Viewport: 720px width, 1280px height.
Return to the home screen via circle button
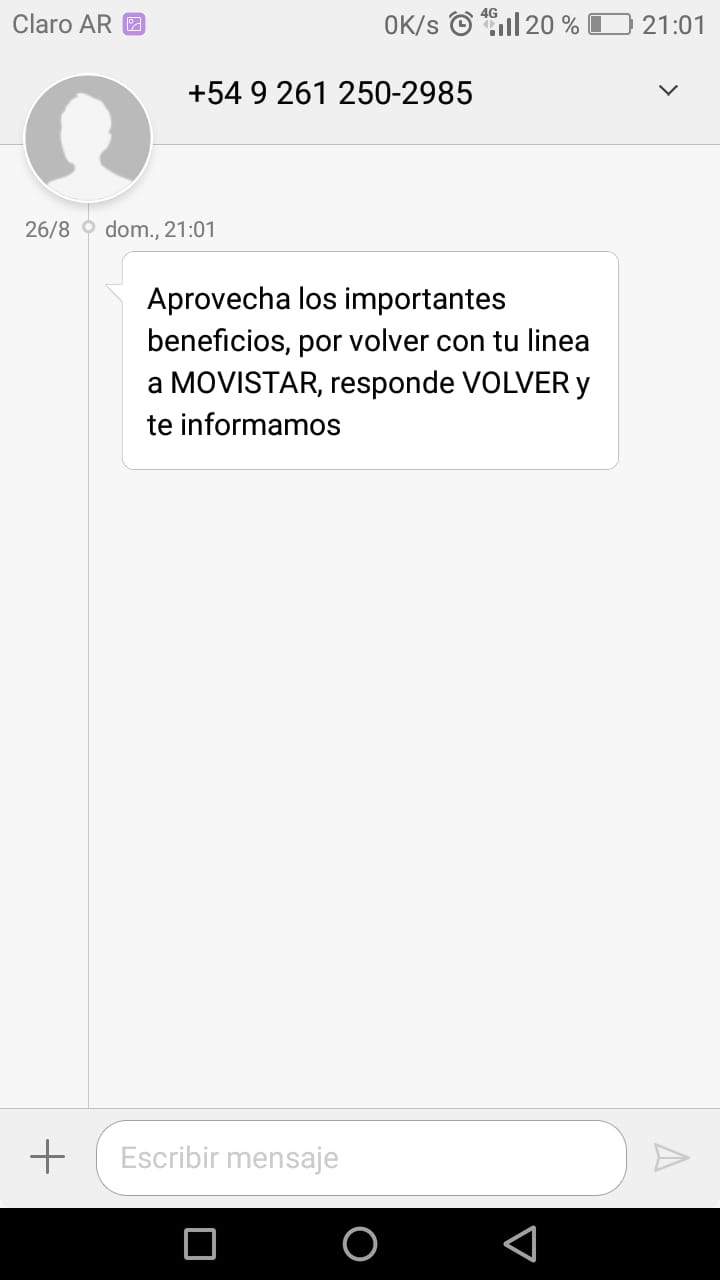coord(360,1244)
